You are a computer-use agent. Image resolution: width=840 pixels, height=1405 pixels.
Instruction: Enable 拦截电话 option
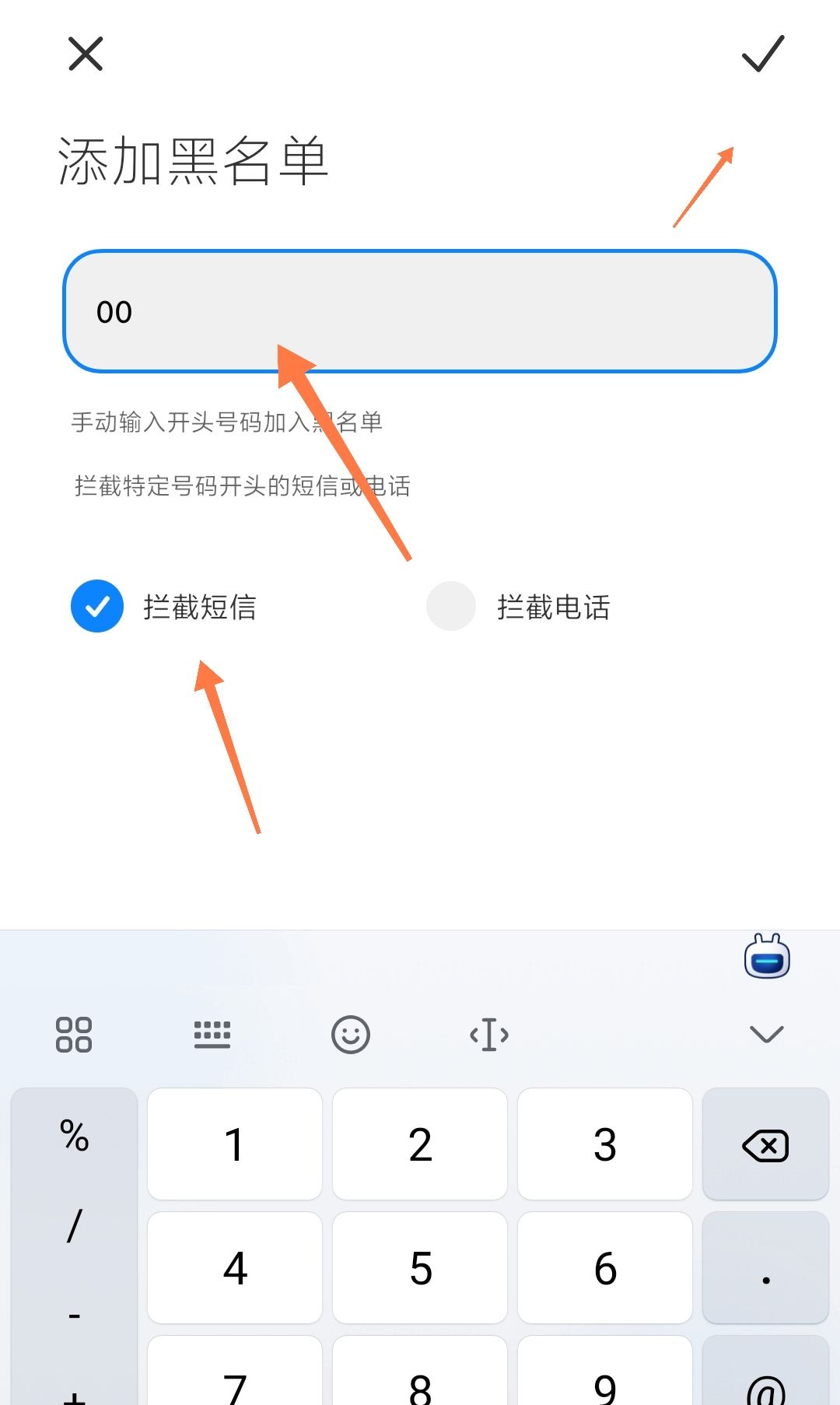coord(451,607)
